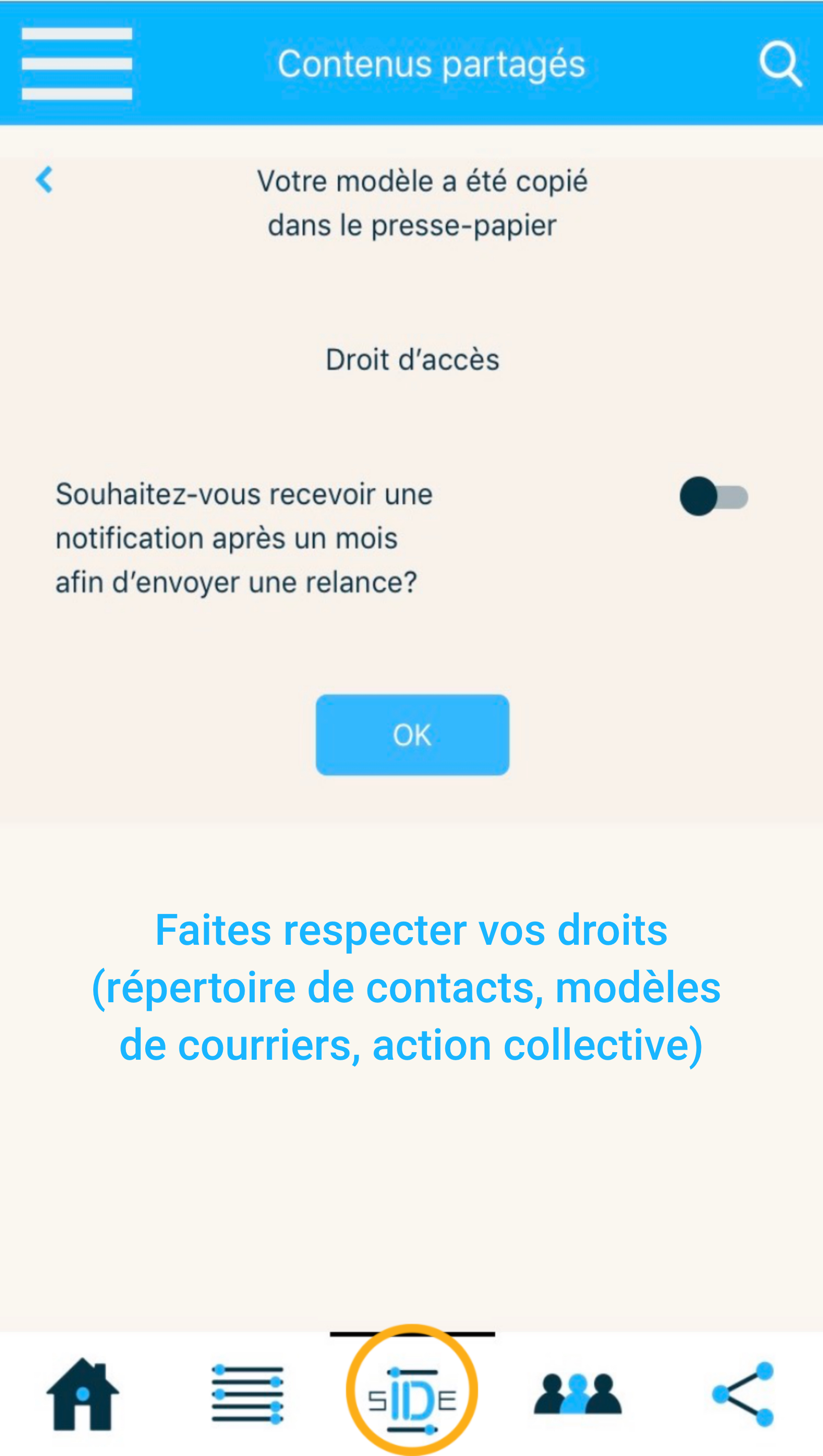This screenshot has height=1456, width=823.
Task: Open search in Contenus partagés
Action: click(x=781, y=64)
